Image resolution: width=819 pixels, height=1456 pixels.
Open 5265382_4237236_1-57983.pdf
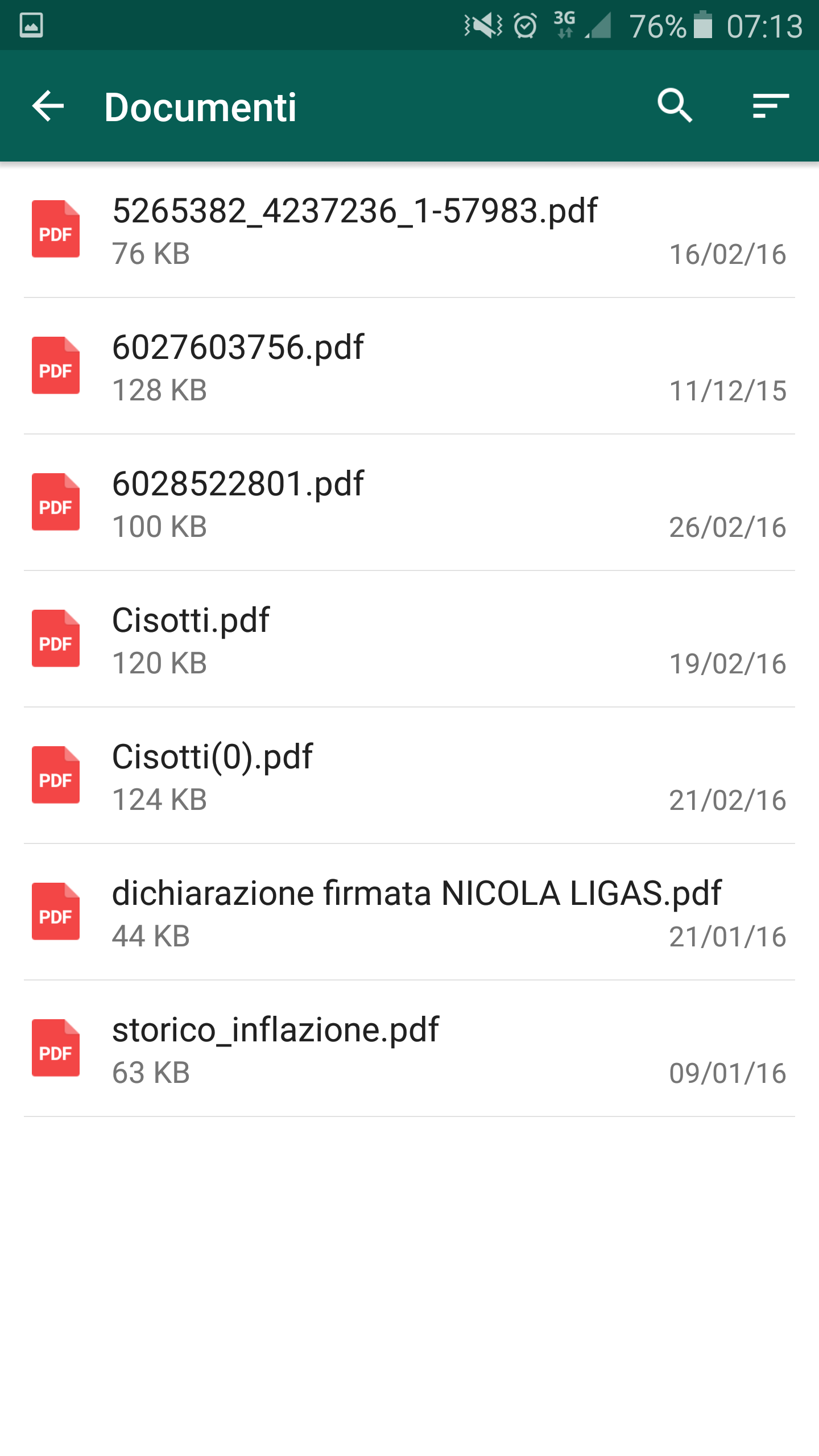click(x=409, y=230)
